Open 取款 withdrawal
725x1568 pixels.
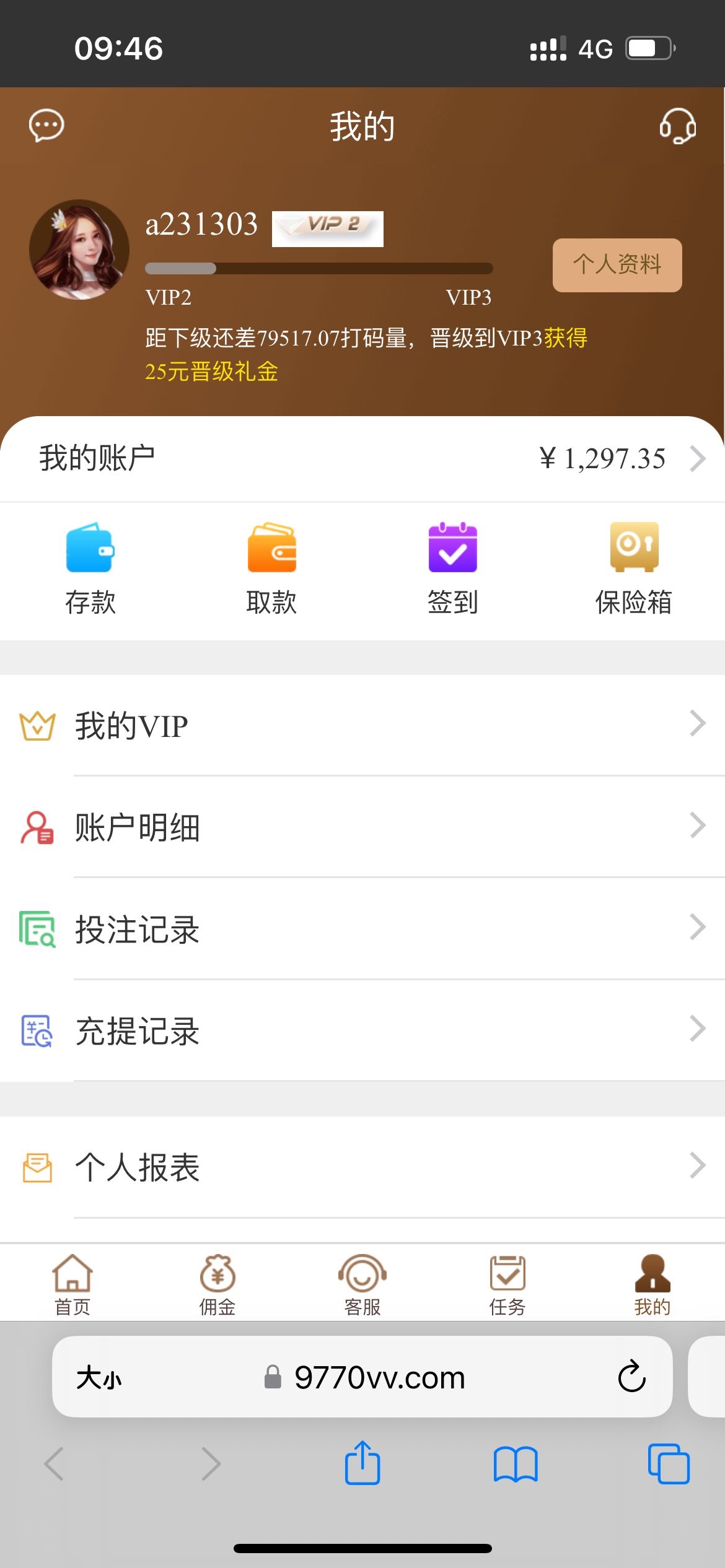[x=271, y=568]
